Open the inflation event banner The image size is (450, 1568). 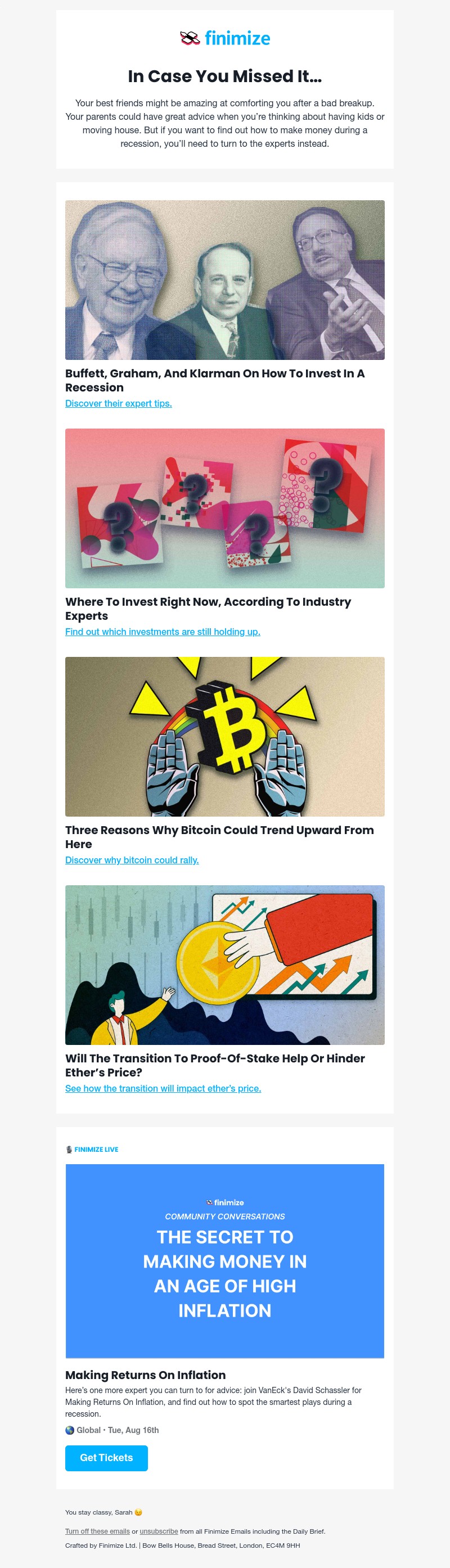[224, 1260]
